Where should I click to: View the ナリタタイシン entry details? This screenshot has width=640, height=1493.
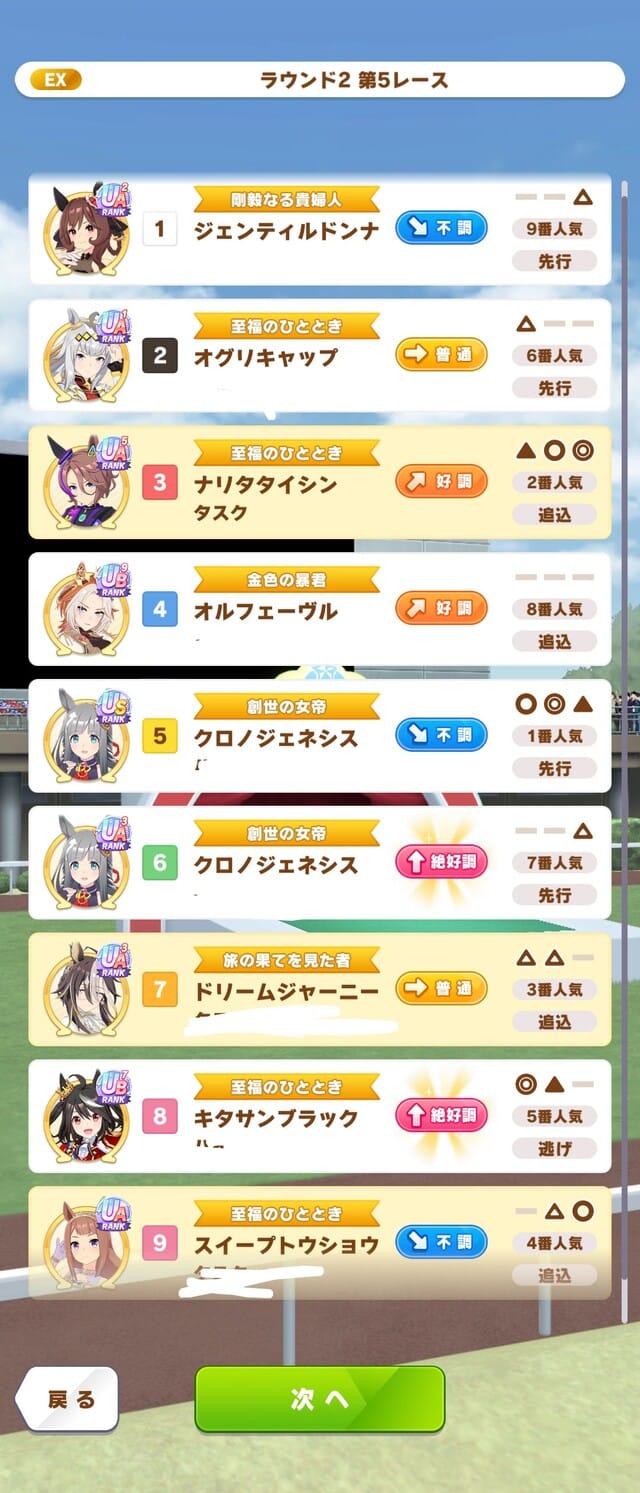pos(319,483)
